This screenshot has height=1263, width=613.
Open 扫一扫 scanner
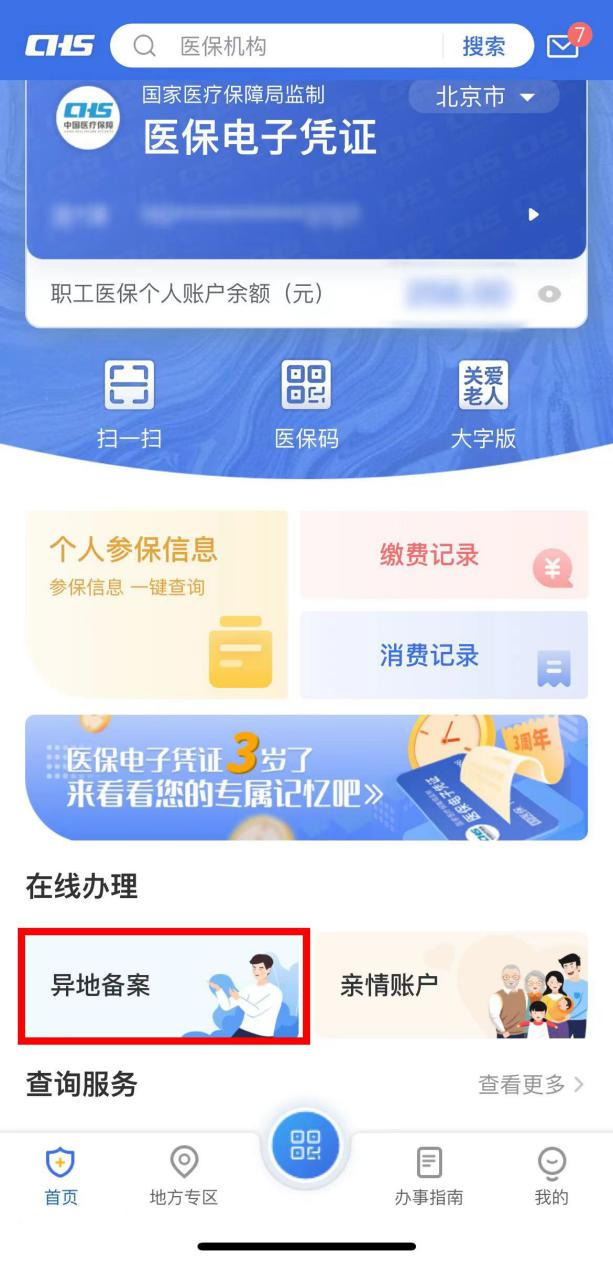[130, 404]
